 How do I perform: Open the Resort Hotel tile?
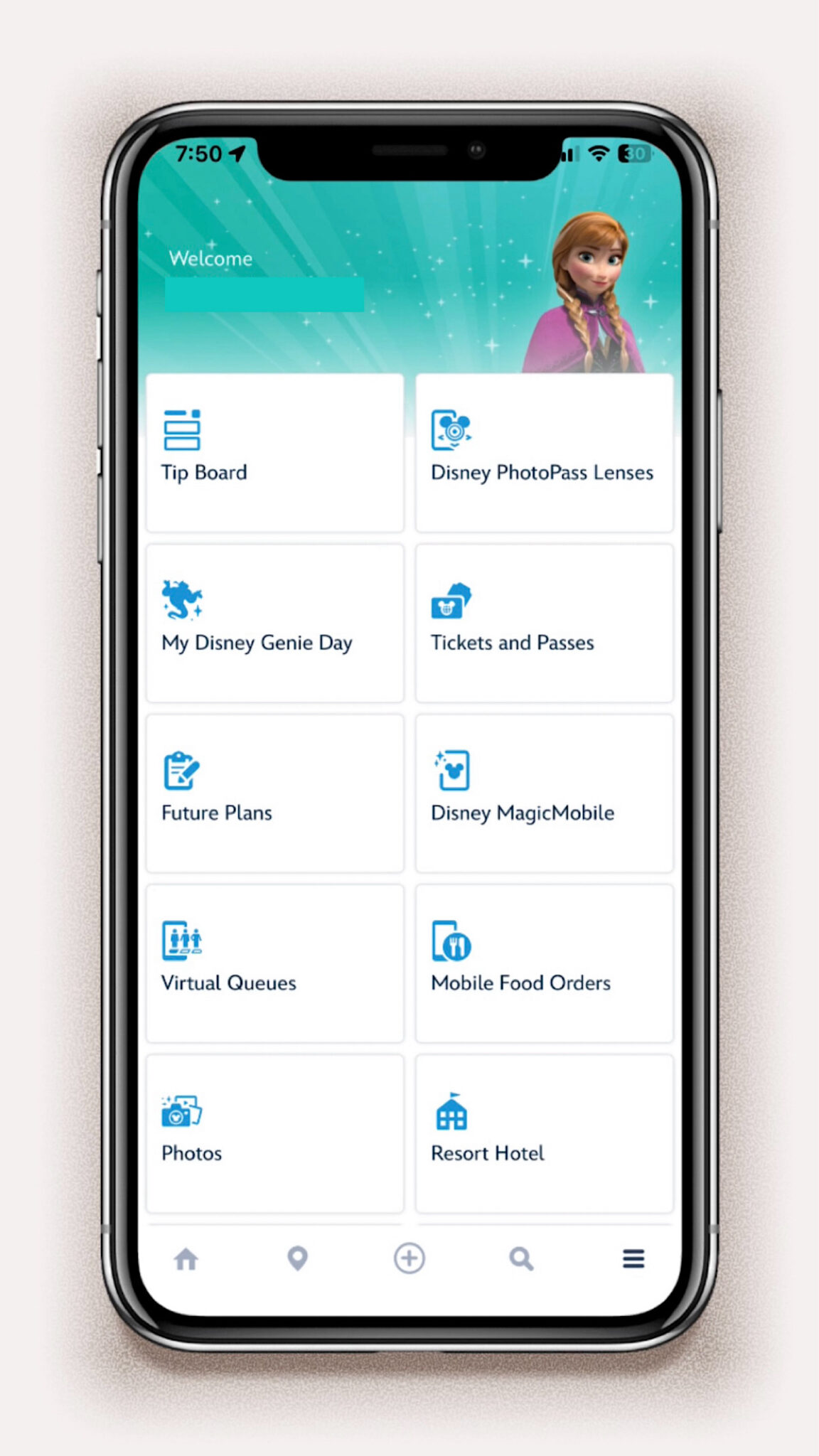pyautogui.click(x=544, y=1133)
